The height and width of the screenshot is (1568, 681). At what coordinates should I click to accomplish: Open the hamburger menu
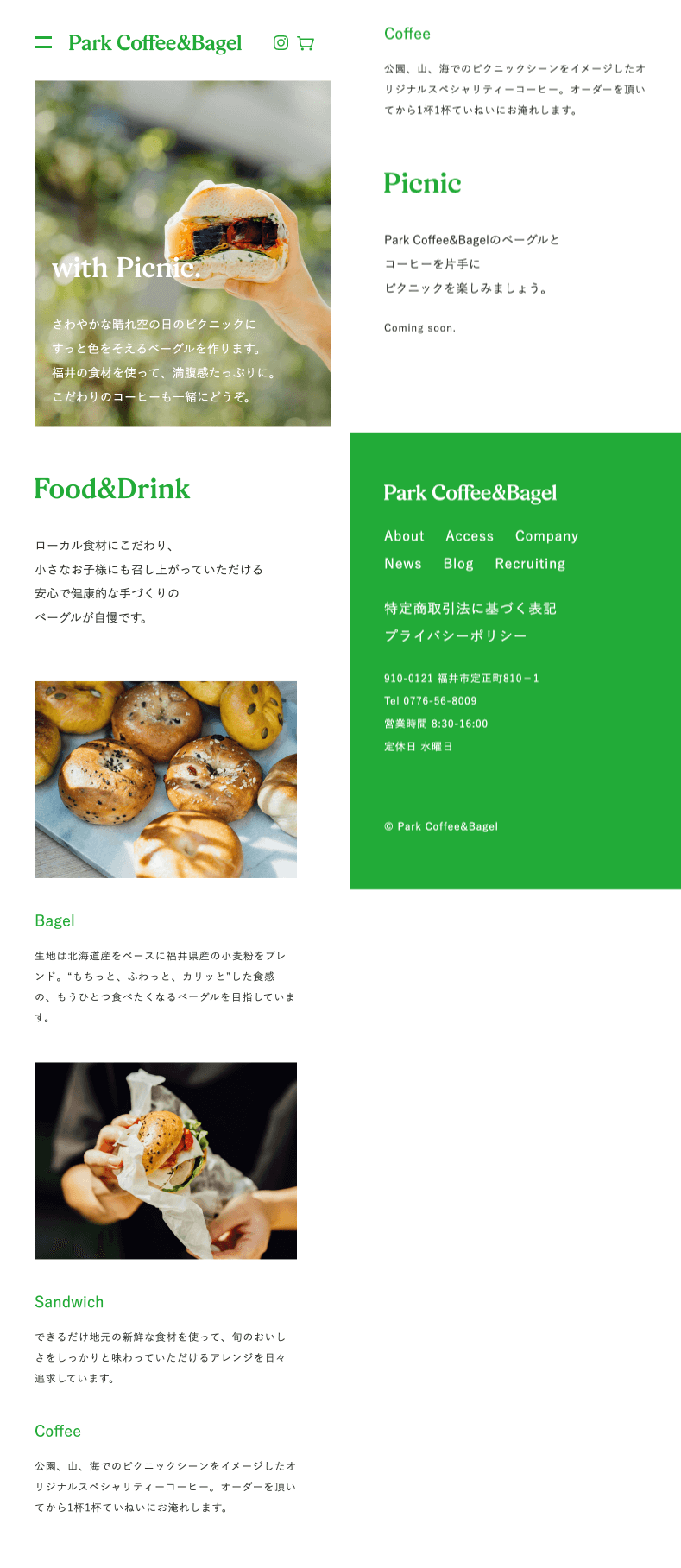[x=43, y=42]
